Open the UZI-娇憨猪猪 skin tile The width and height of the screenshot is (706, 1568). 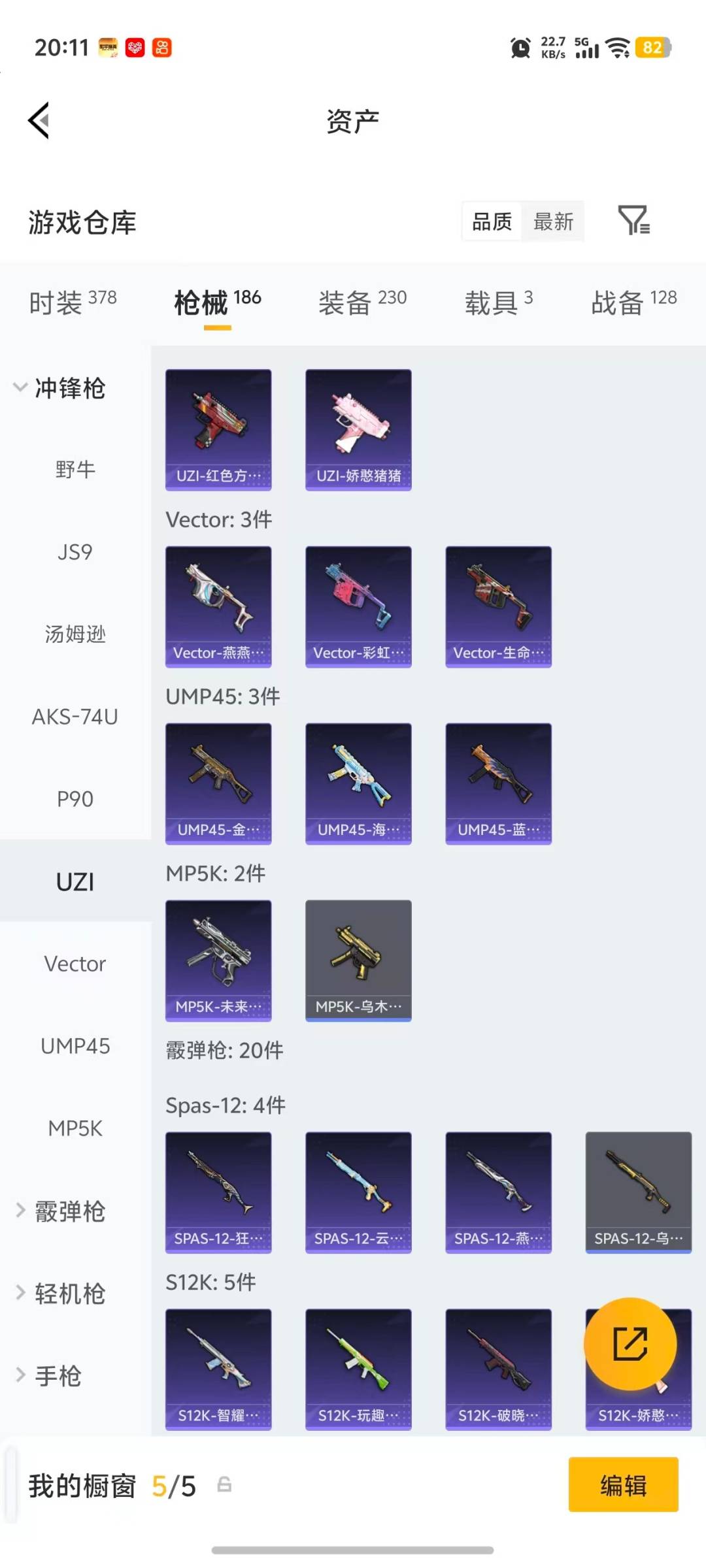pyautogui.click(x=358, y=429)
